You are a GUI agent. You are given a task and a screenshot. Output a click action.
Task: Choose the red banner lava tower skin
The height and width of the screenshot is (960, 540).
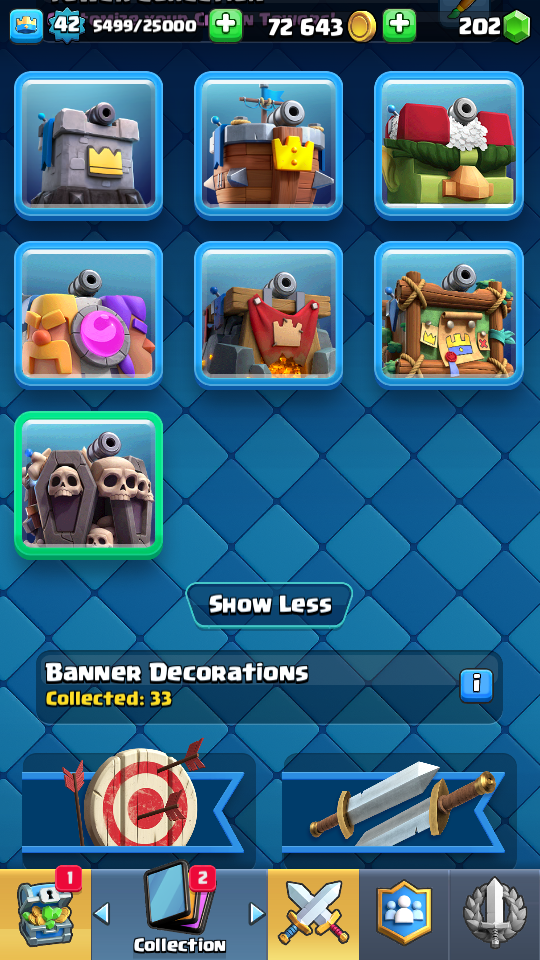(x=269, y=315)
